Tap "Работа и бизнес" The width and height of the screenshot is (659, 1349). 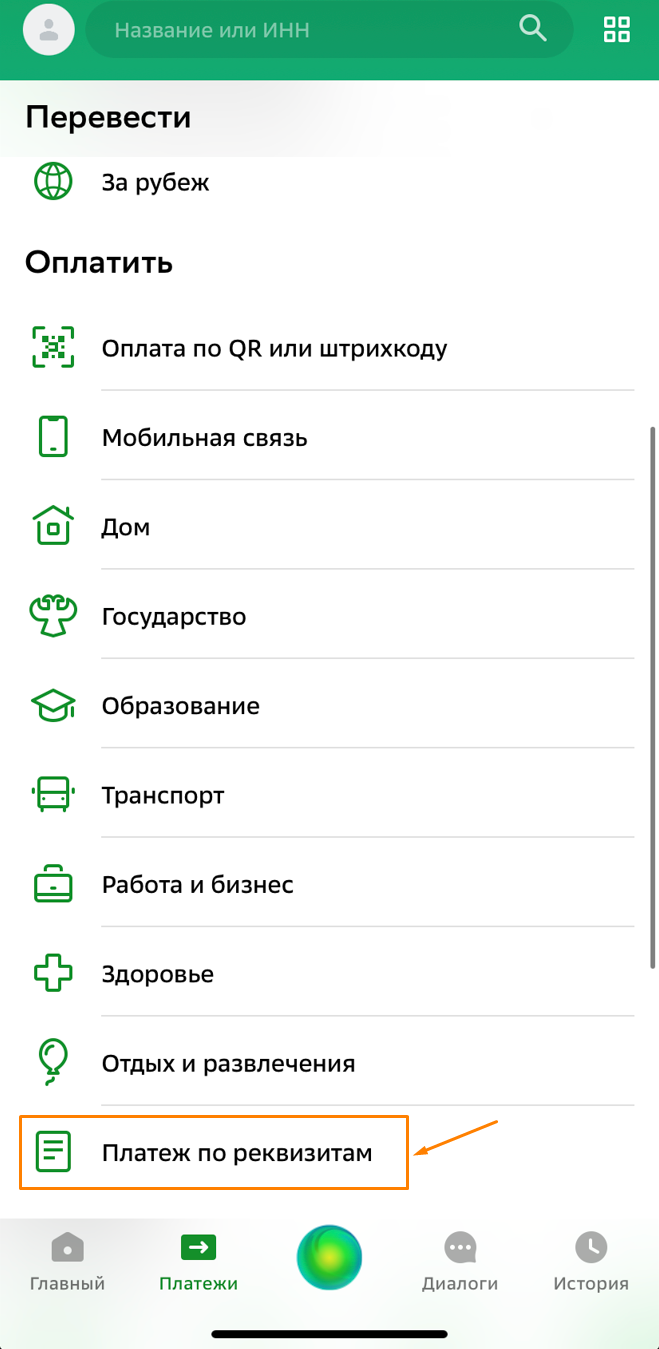[x=197, y=885]
